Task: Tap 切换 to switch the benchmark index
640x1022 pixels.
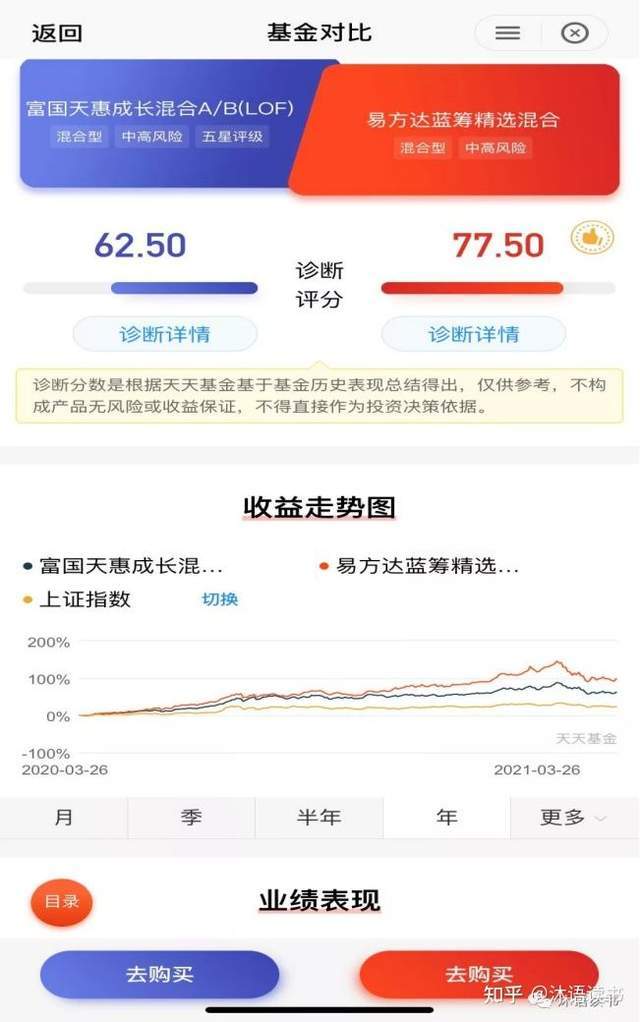Action: [220, 599]
